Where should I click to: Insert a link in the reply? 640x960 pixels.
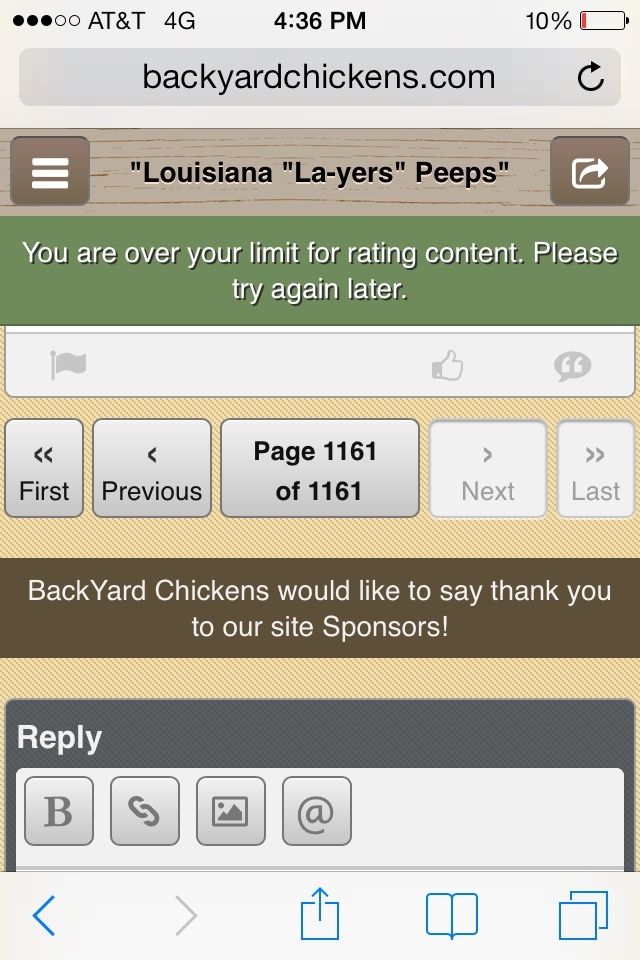(x=145, y=811)
